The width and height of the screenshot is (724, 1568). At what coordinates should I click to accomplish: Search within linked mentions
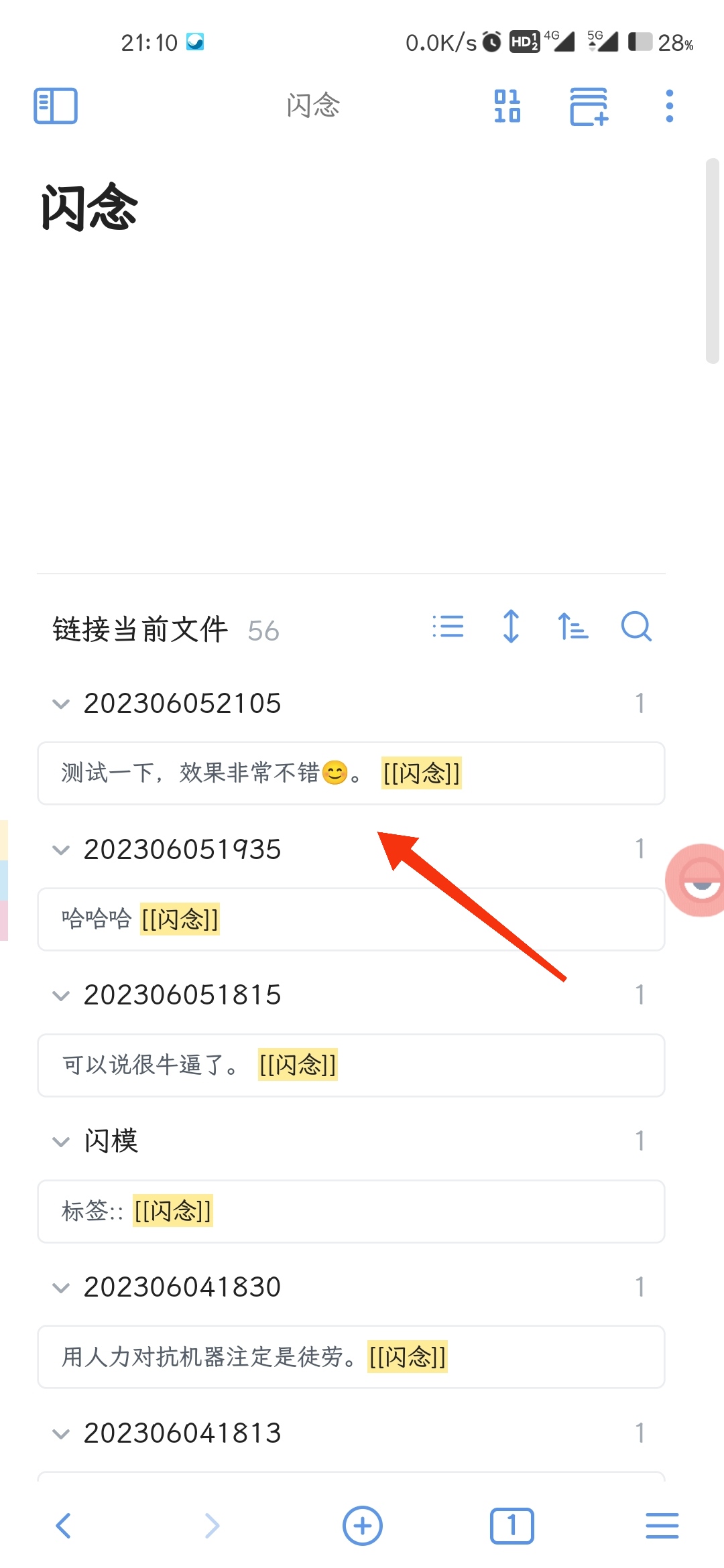[636, 627]
